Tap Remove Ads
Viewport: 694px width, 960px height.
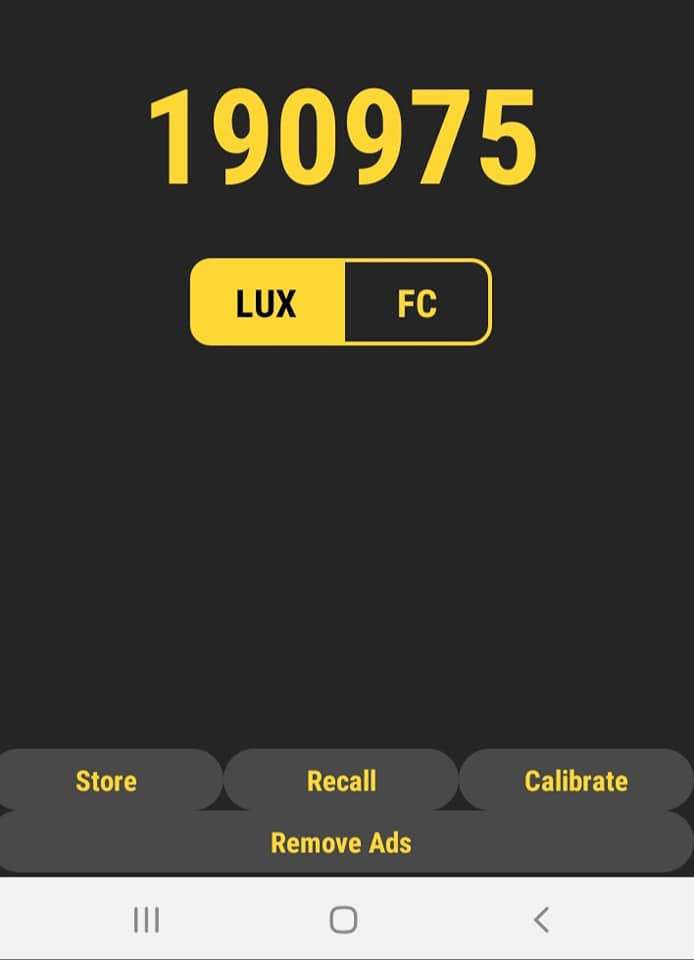341,842
